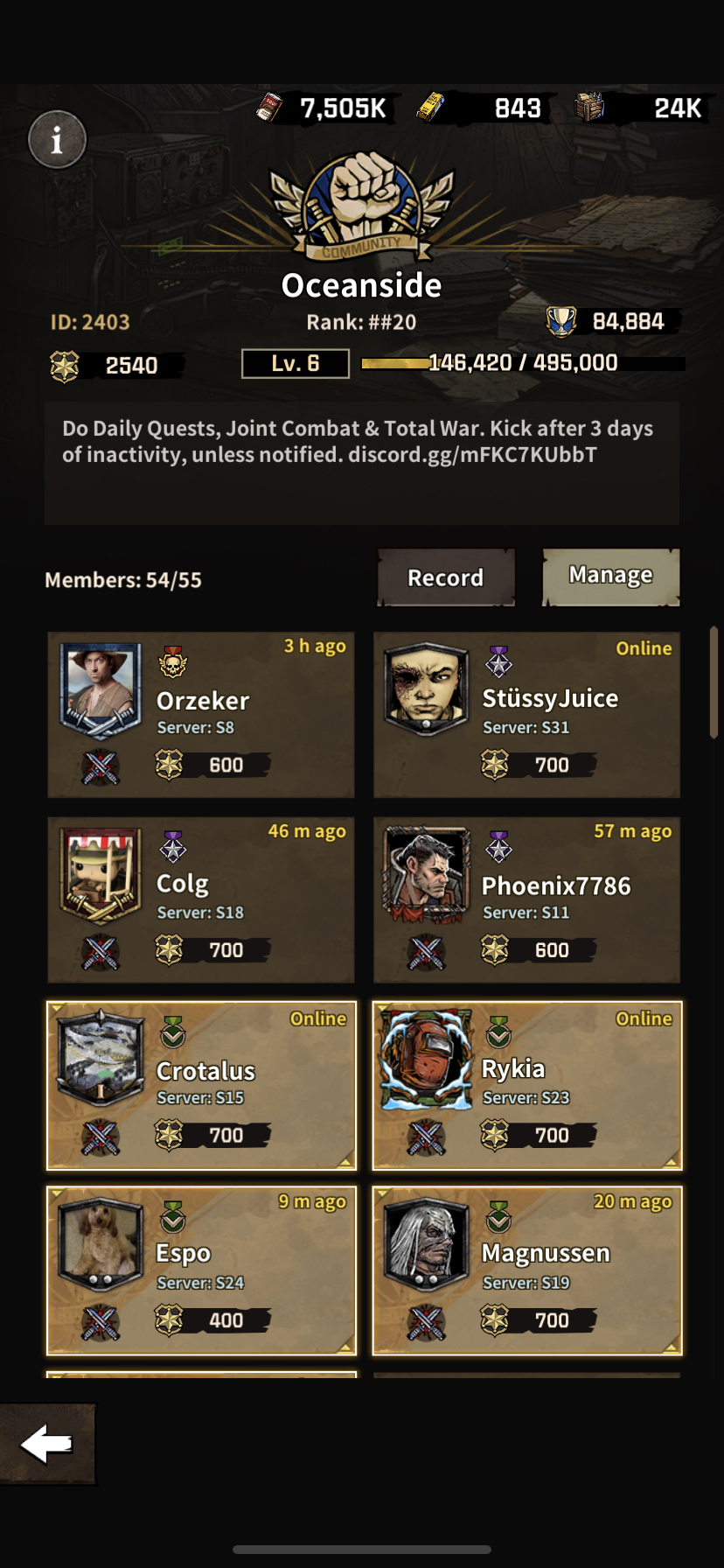Select Espo's member card
Viewport: 724px width, 1568px height.
point(201,1270)
